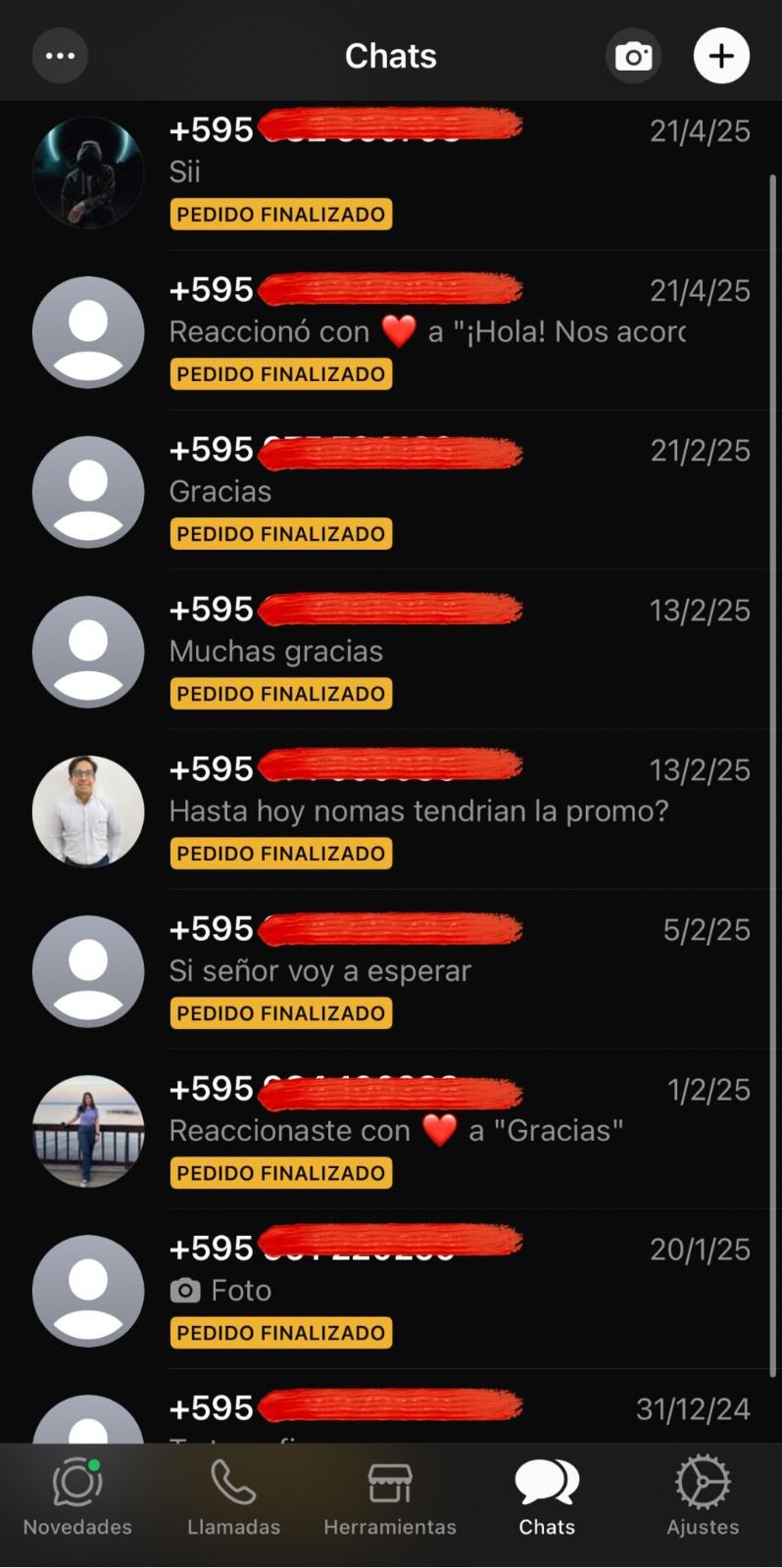782x1568 pixels.
Task: Go to the Ajustes tab
Action: (x=703, y=1497)
